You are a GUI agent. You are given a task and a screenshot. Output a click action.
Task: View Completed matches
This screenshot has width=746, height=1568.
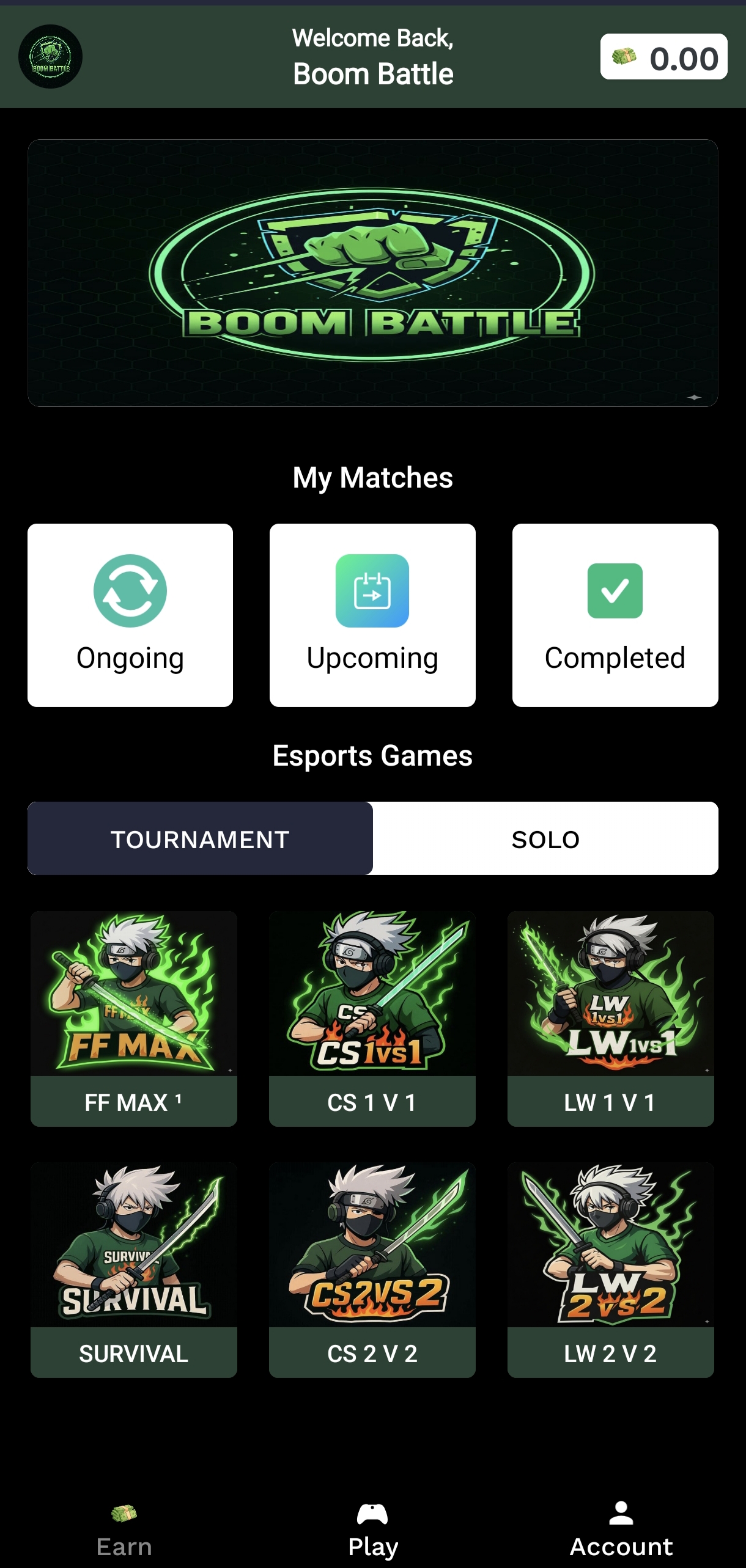(x=615, y=615)
